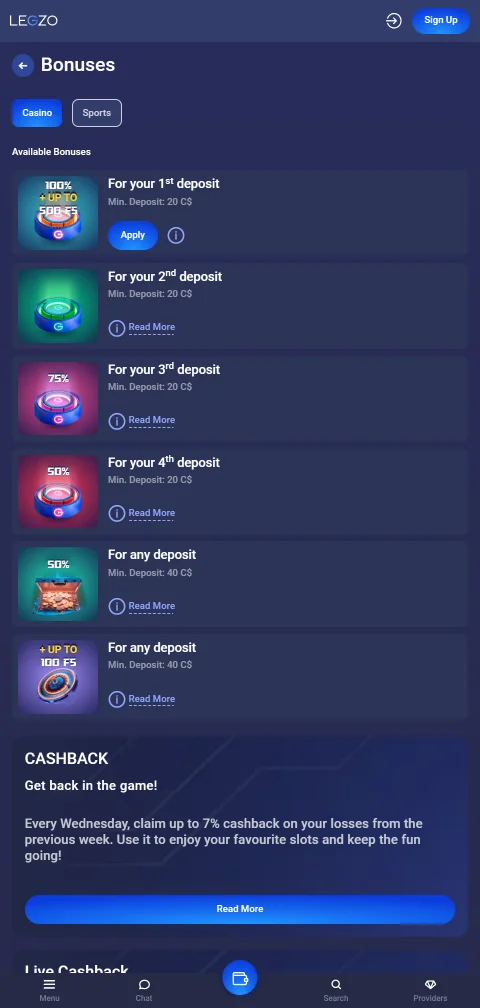Tap the login icon beside Sign Up
Image resolution: width=480 pixels, height=1008 pixels.
394,21
